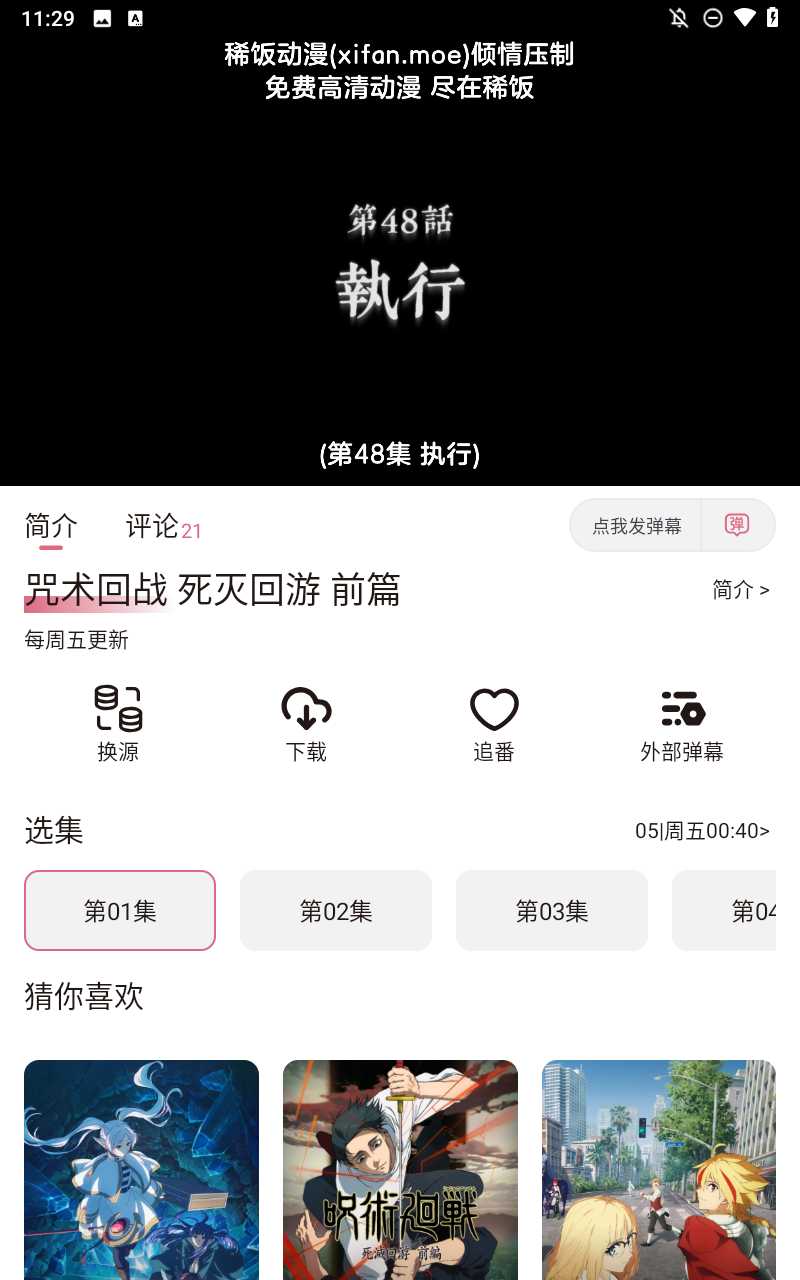
Task: Select the 简介 tab
Action: (x=51, y=526)
